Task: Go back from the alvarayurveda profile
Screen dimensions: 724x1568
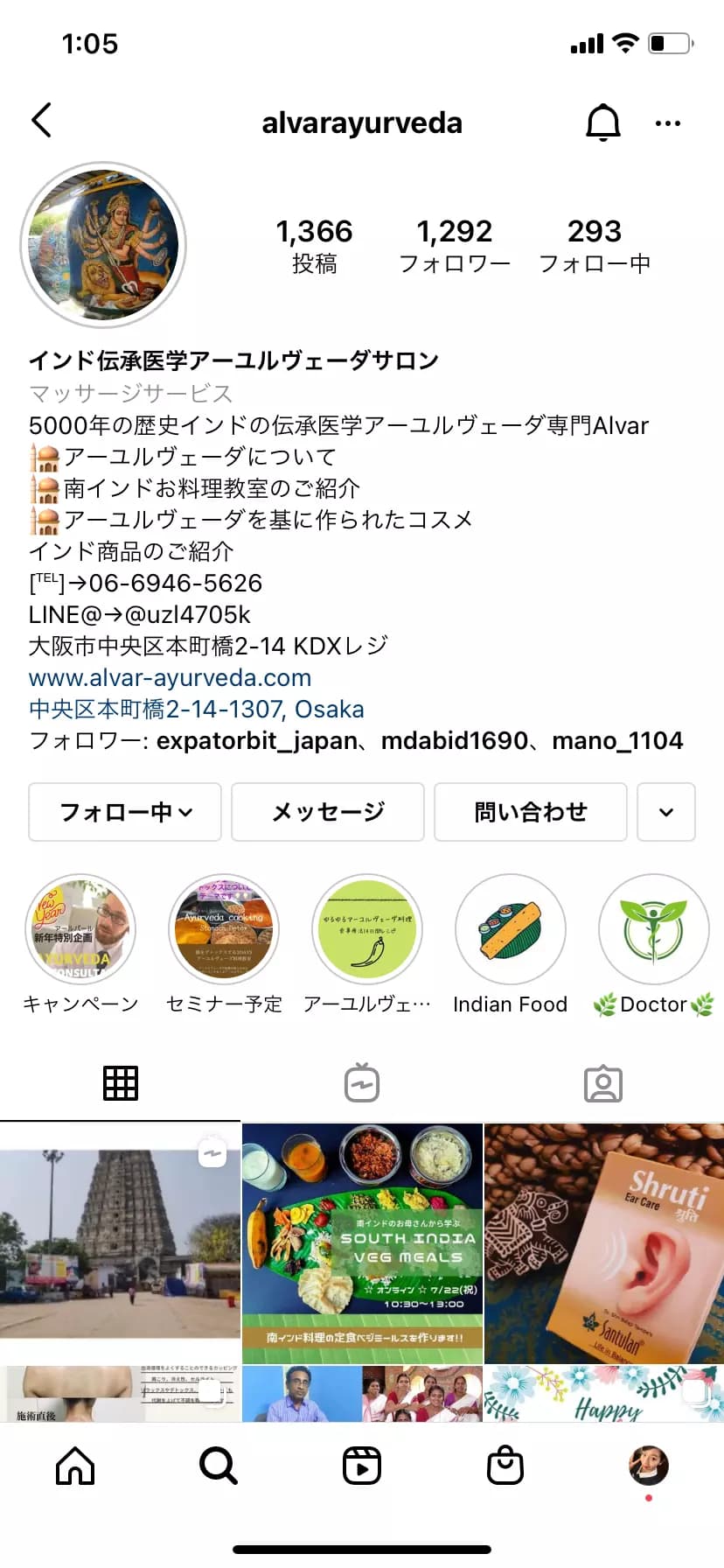Action: pyautogui.click(x=42, y=122)
